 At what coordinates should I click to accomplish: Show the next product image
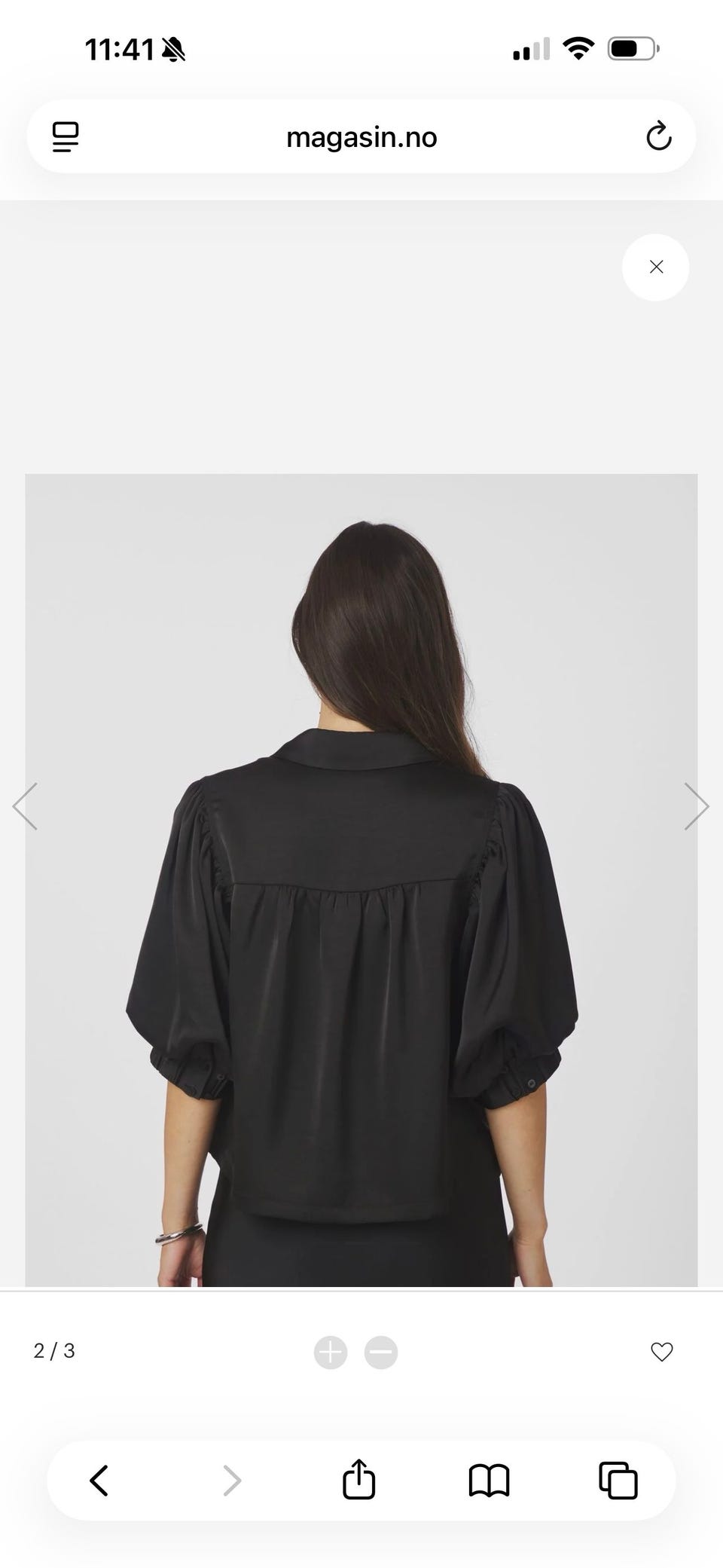coord(697,806)
